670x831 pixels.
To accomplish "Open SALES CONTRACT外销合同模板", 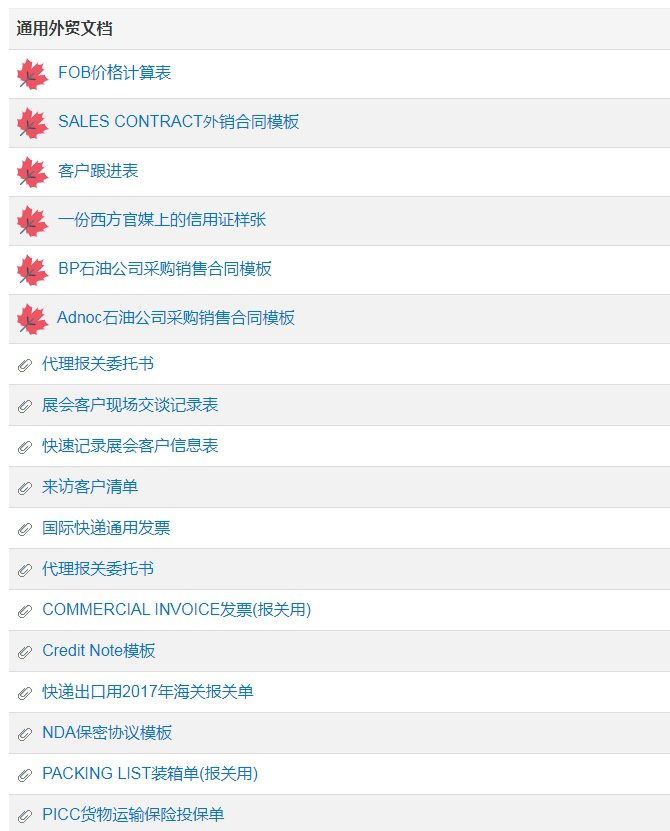I will (178, 122).
